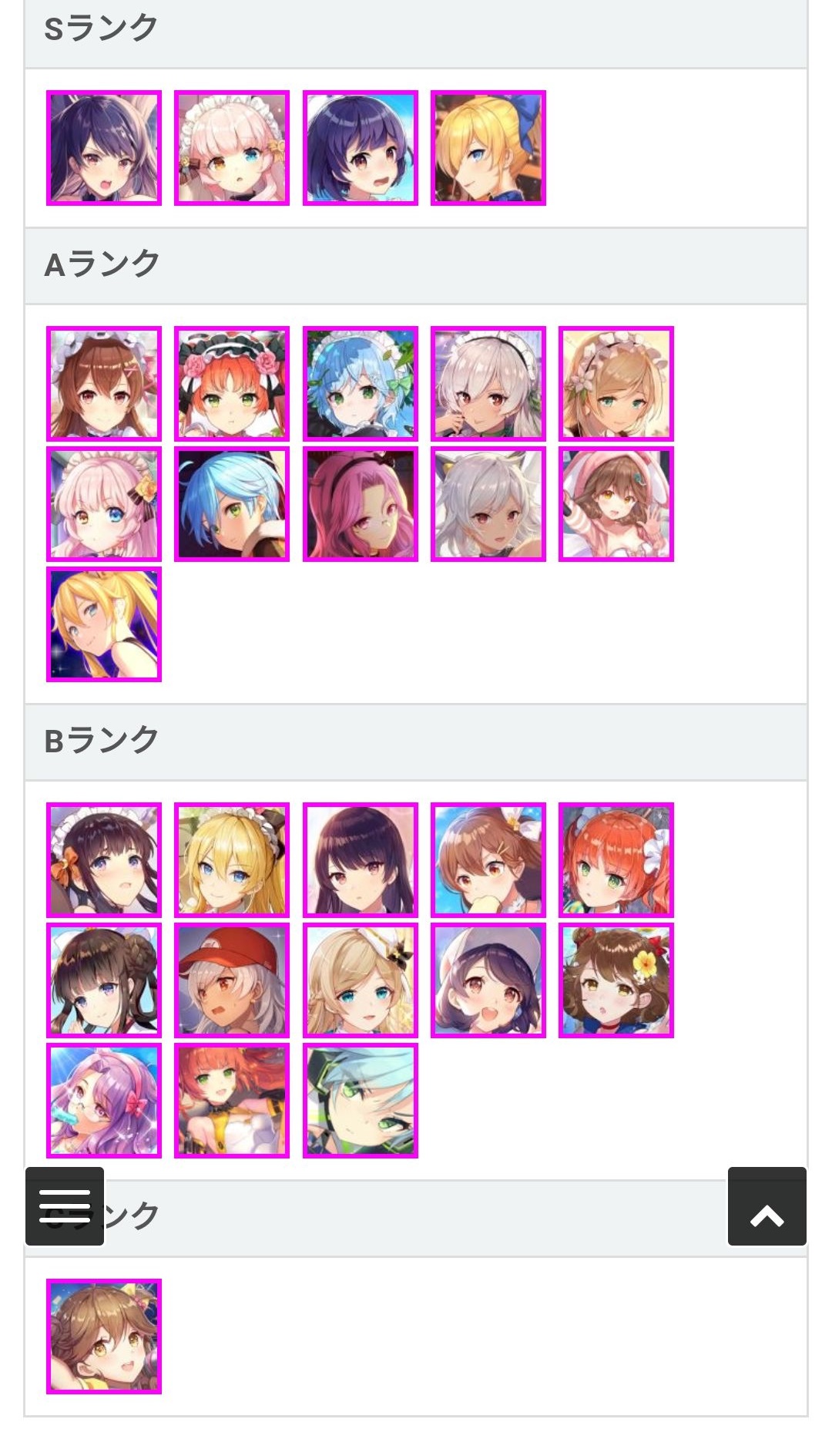832x1456 pixels.
Task: Tap the scroll-to-top arrow button
Action: 767,1205
